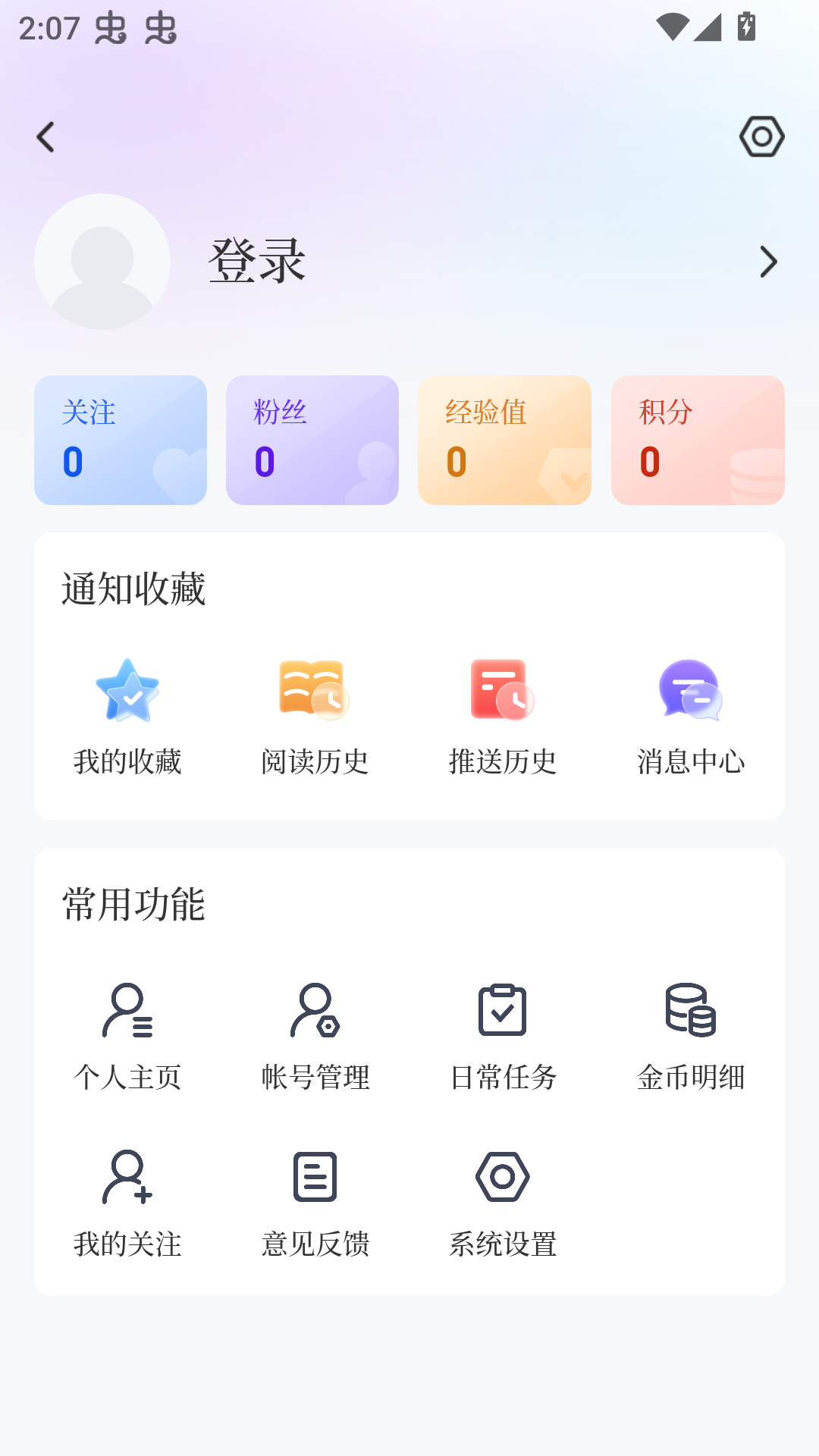
Task: Open the settings hexagon icon at top
Action: tap(761, 137)
